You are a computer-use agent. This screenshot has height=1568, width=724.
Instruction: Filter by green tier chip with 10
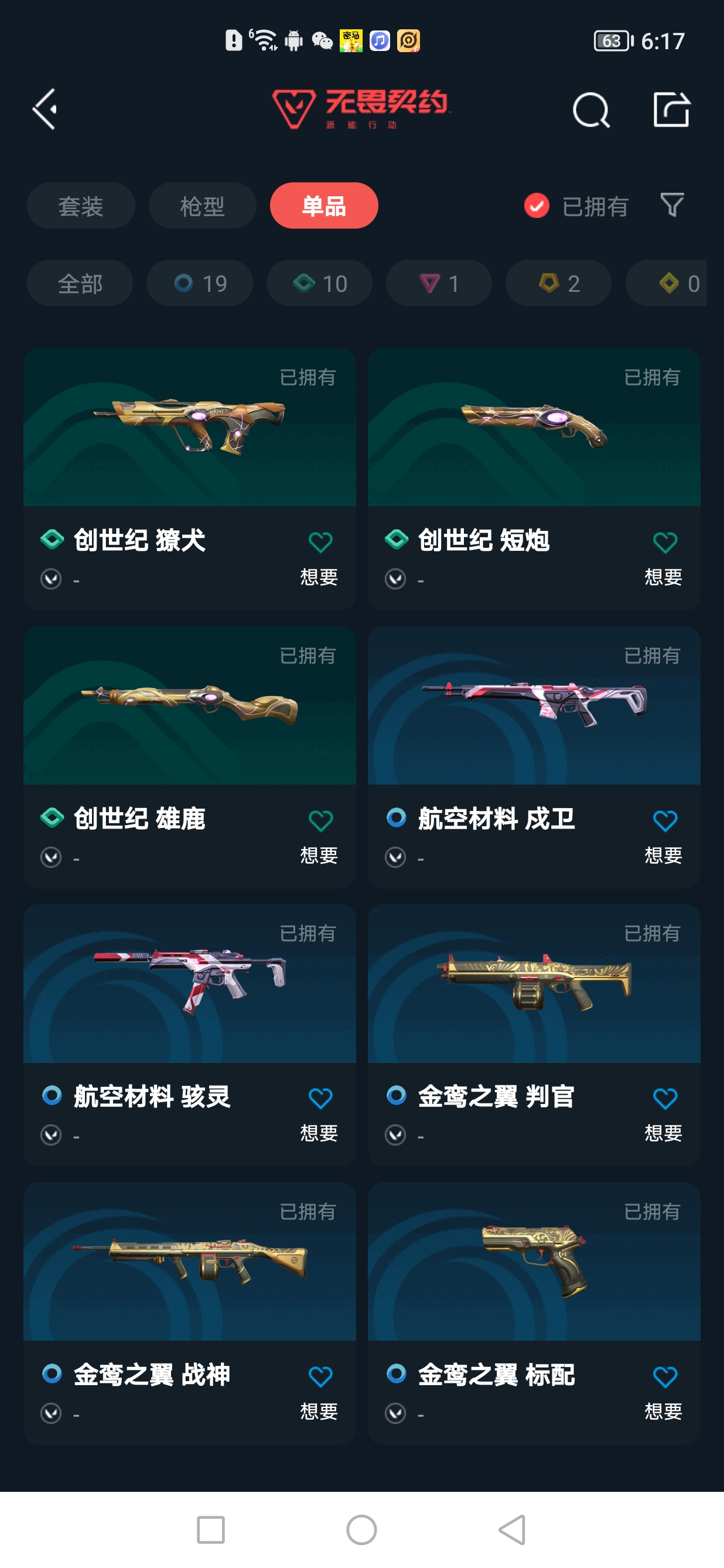319,283
